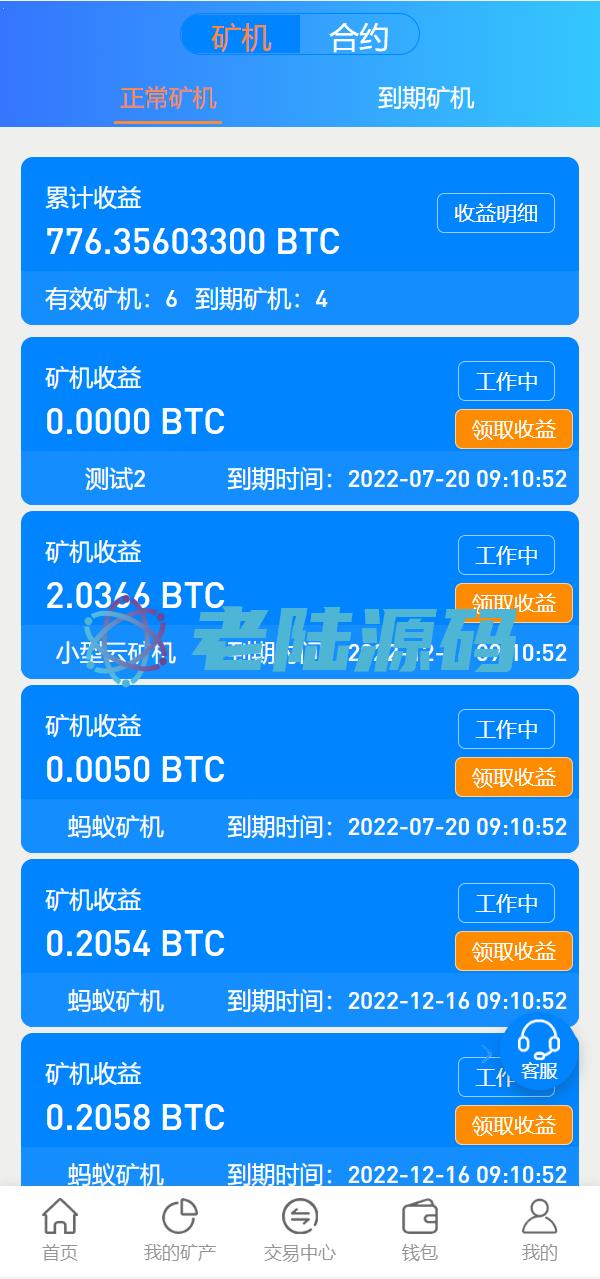Switch to the 合约 segment
Image resolution: width=600 pixels, height=1279 pixels.
point(358,37)
